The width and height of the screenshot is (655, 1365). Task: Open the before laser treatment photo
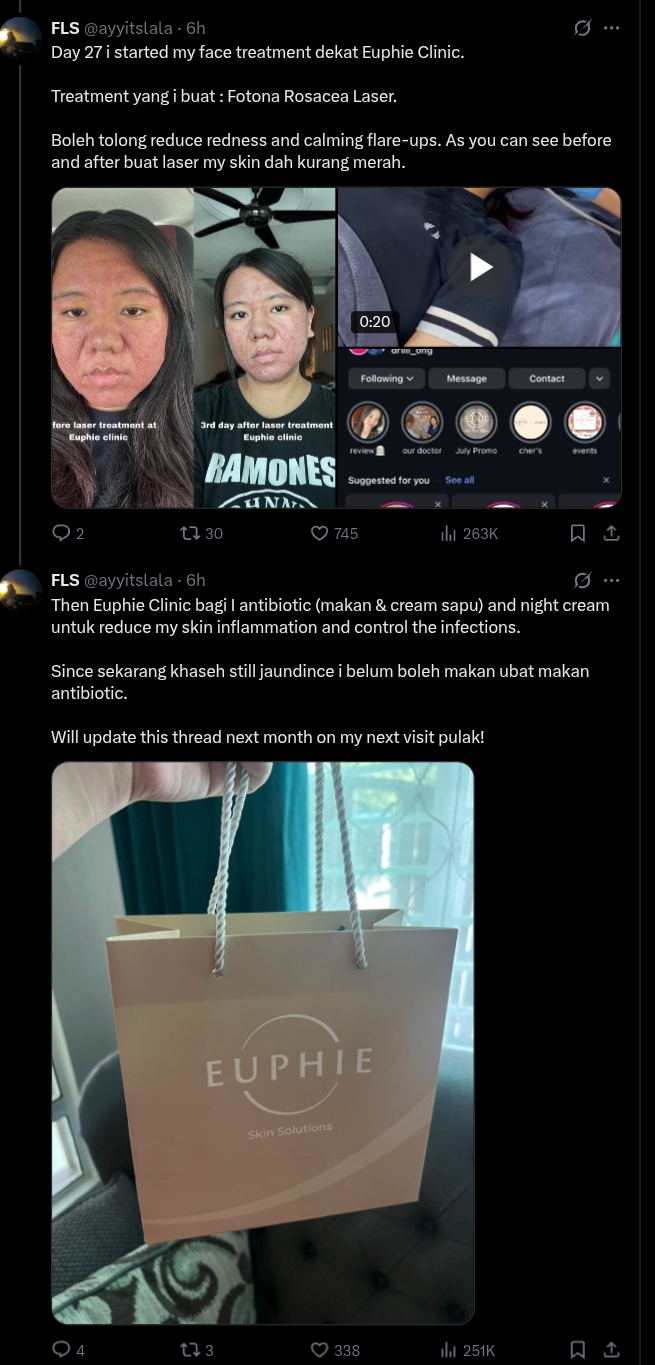[122, 348]
